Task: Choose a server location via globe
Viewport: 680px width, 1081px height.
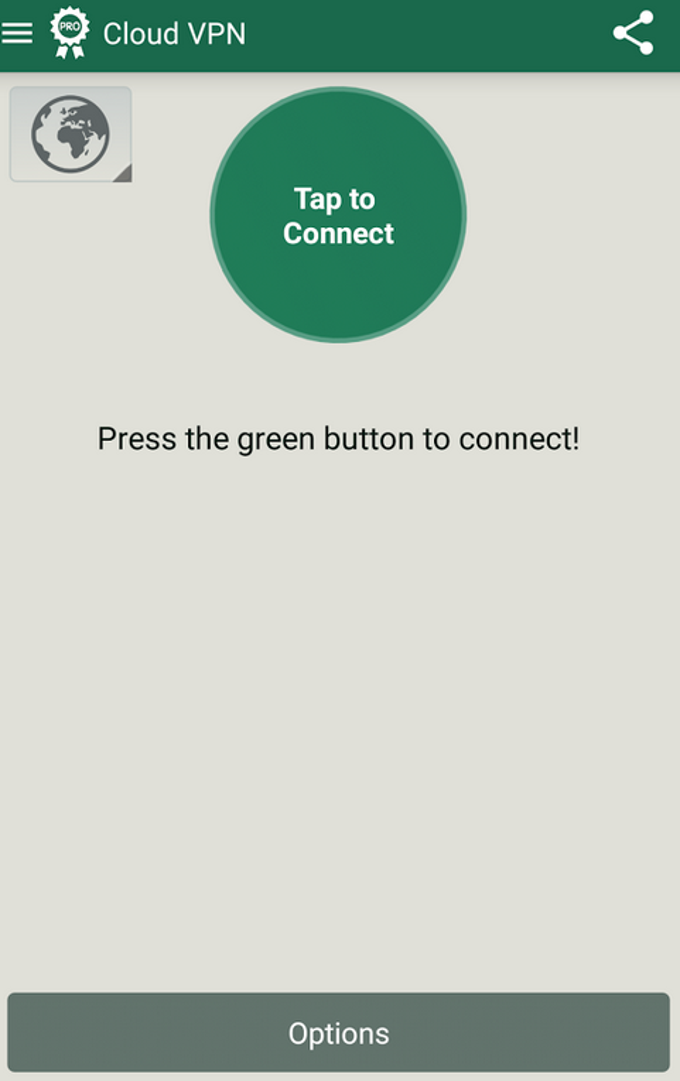Action: (x=70, y=134)
